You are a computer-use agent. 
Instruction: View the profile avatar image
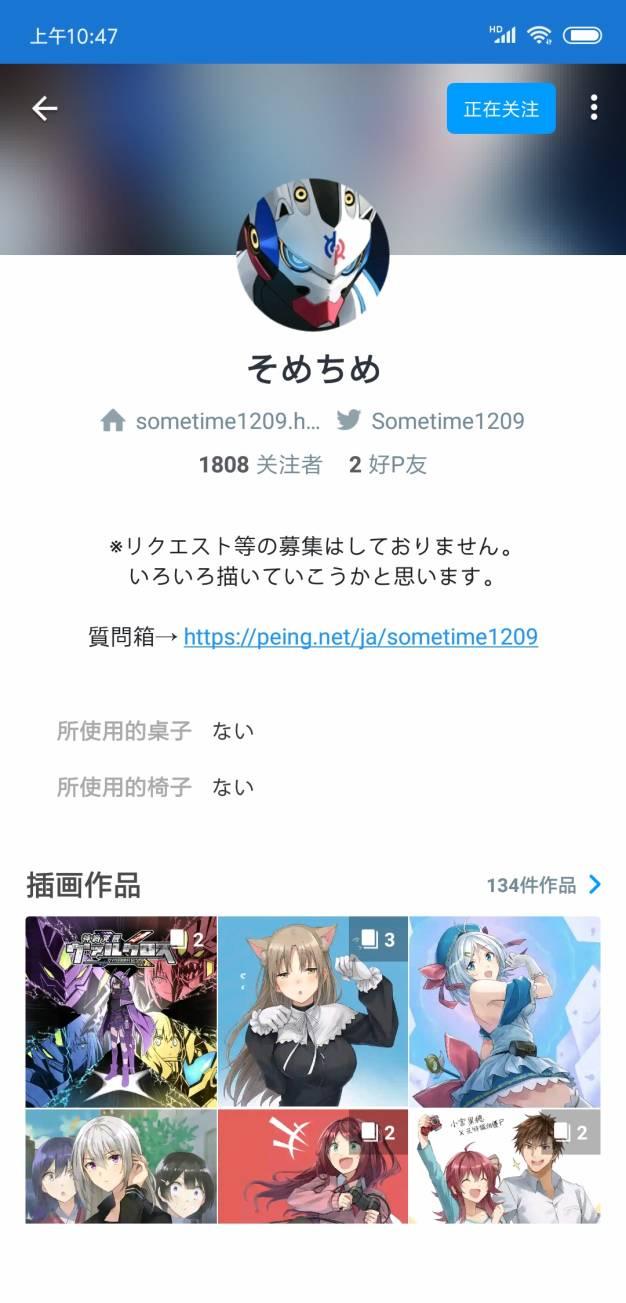(313, 255)
